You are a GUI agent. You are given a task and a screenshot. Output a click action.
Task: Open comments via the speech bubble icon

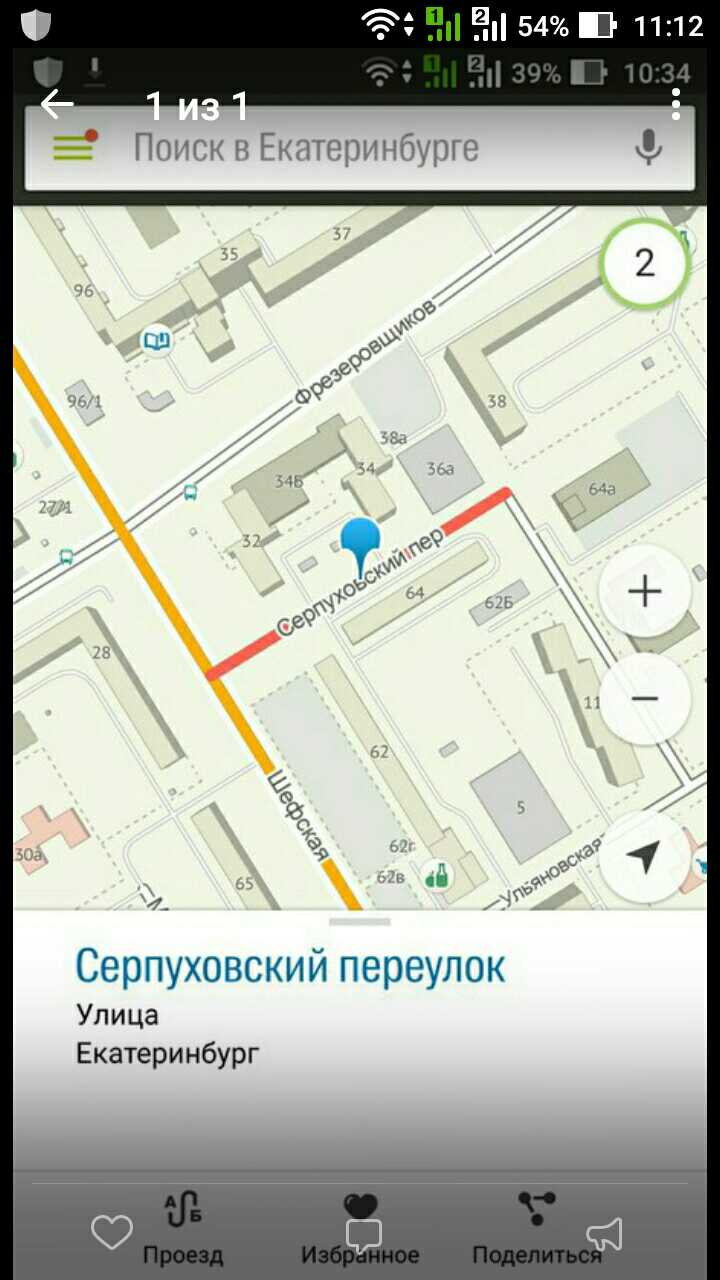pos(364,1236)
